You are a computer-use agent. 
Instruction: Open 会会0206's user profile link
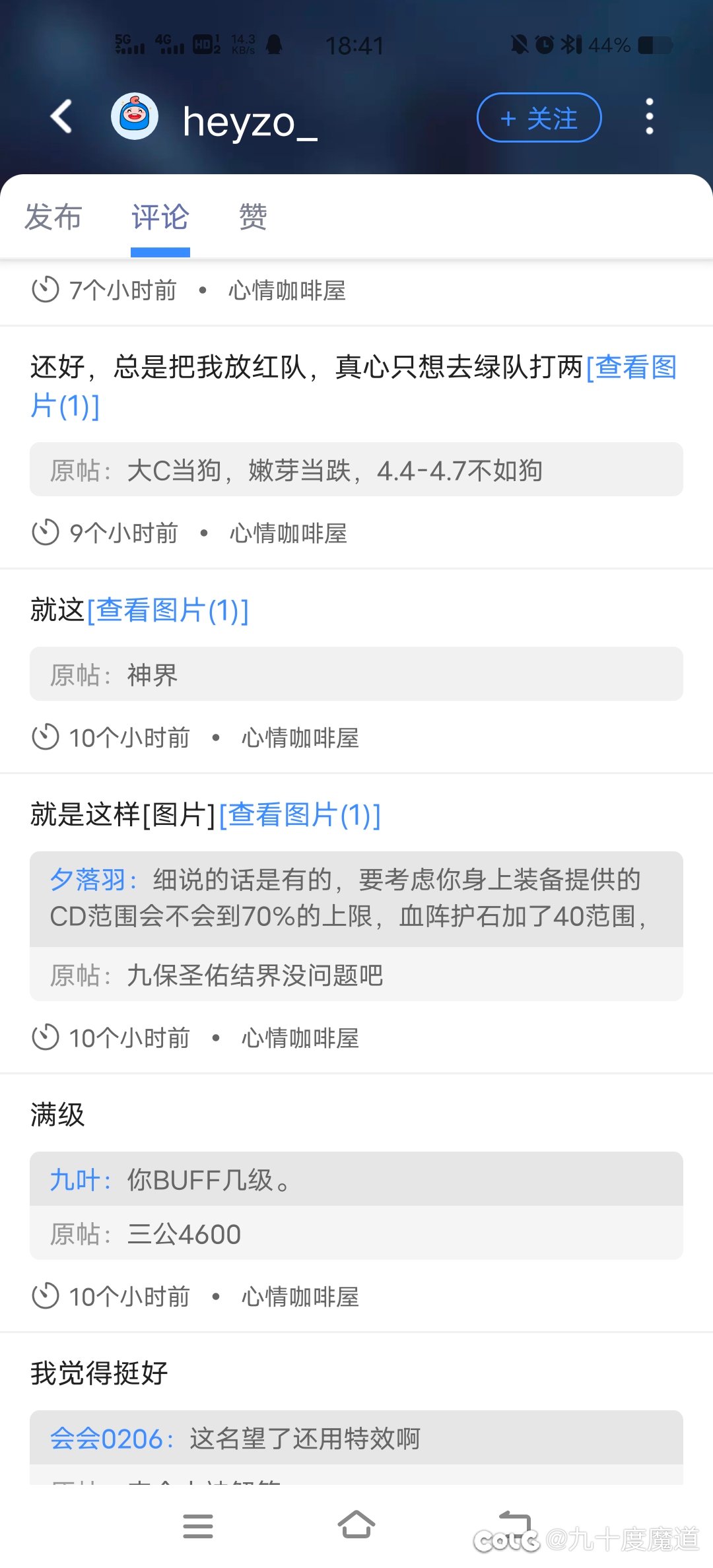[106, 1439]
